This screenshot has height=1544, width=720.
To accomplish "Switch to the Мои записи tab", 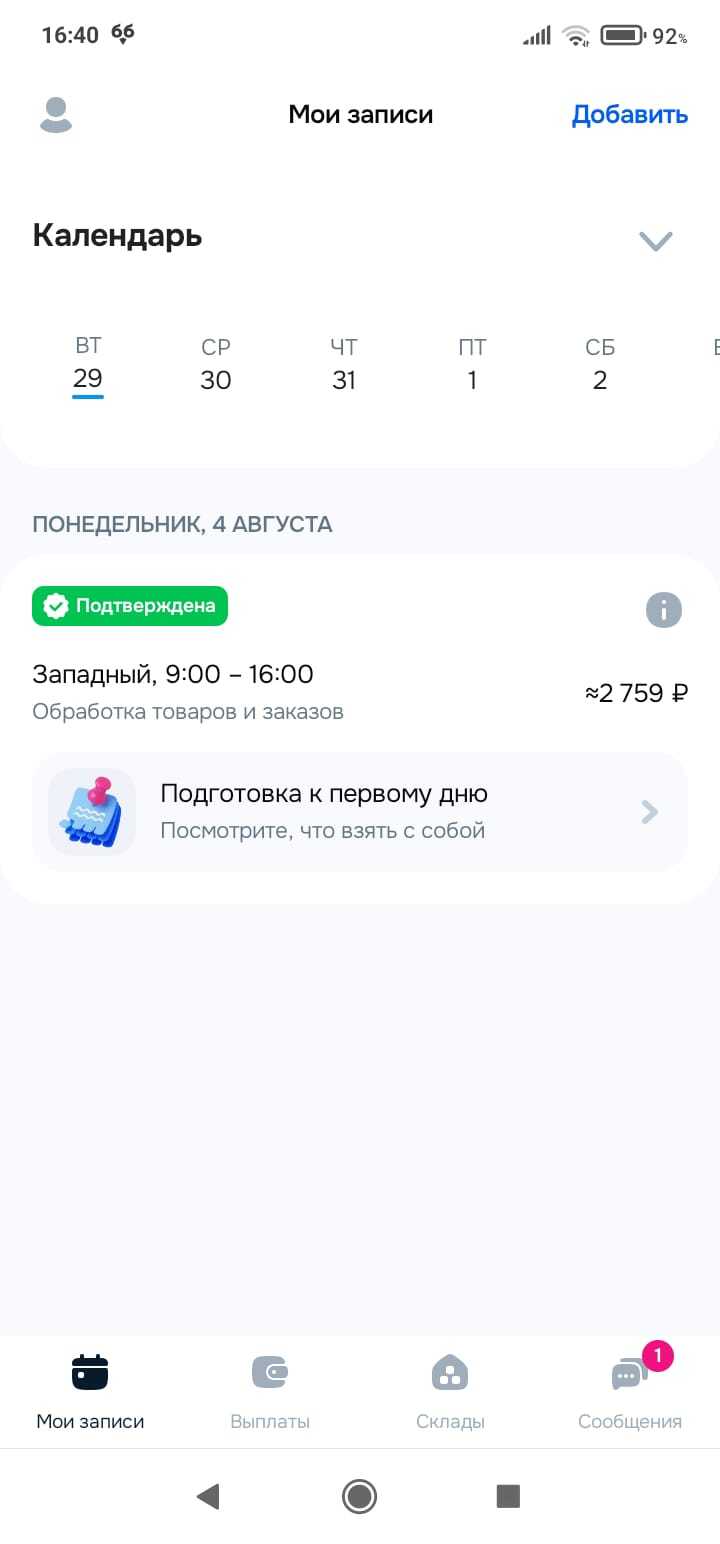I will (90, 1390).
